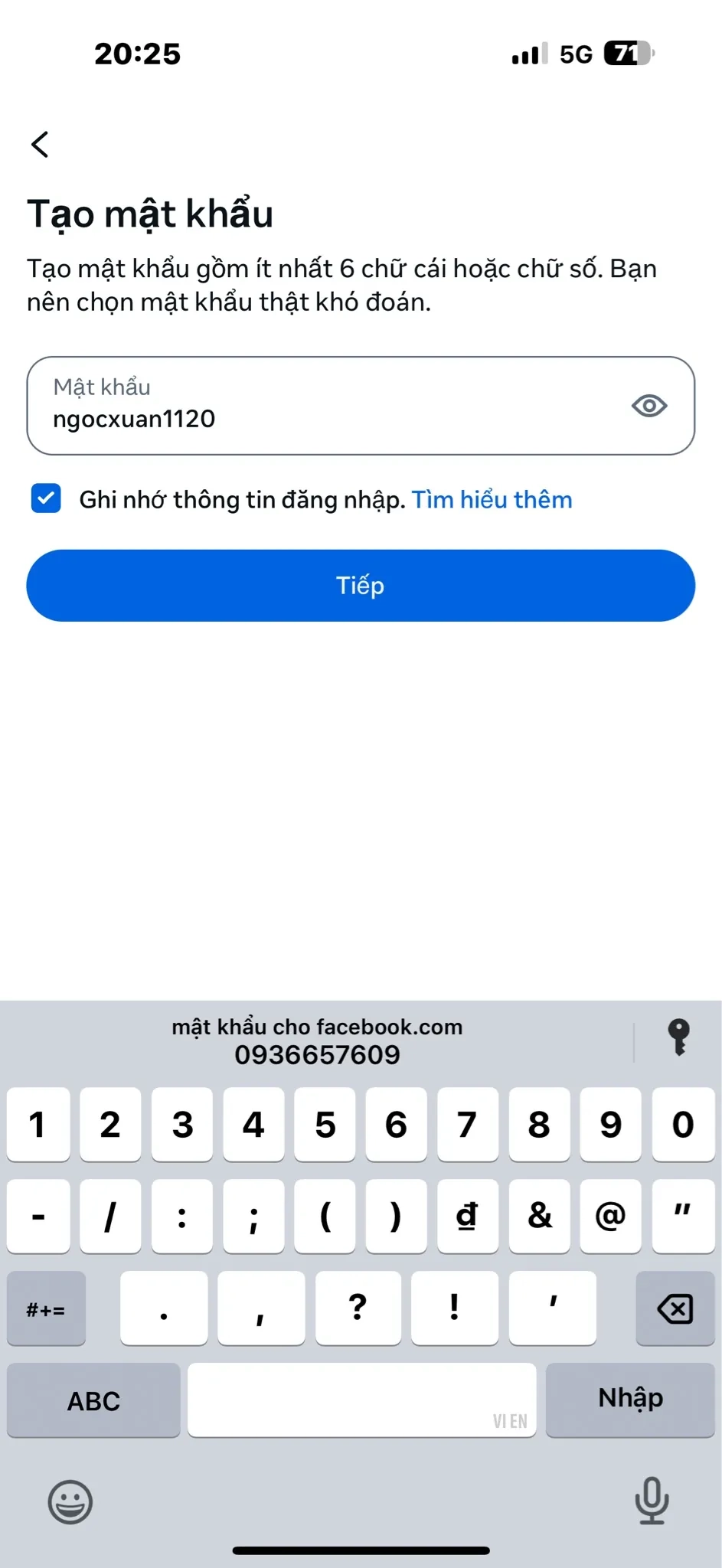Use the saved facebook.com password suggestion 0936657609

pos(317,1041)
